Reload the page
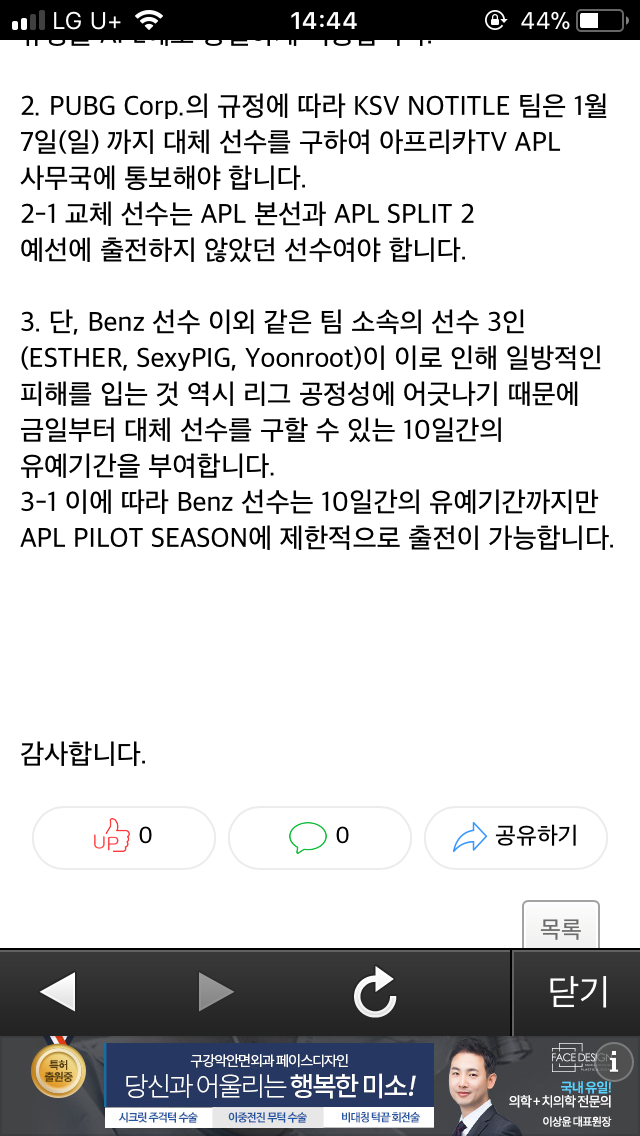Viewport: 640px width, 1136px height. [375, 994]
